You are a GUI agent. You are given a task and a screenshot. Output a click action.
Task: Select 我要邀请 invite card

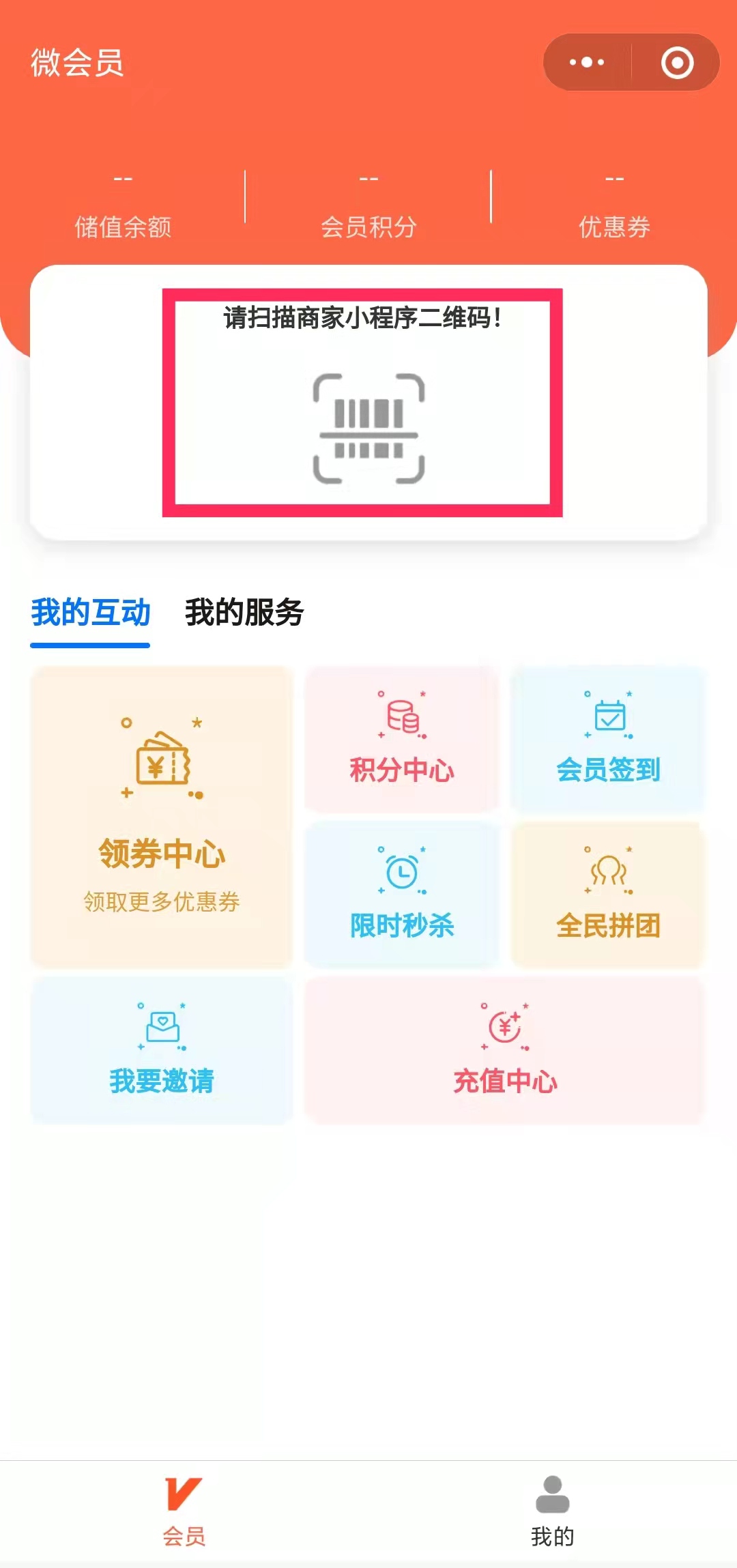[162, 1050]
